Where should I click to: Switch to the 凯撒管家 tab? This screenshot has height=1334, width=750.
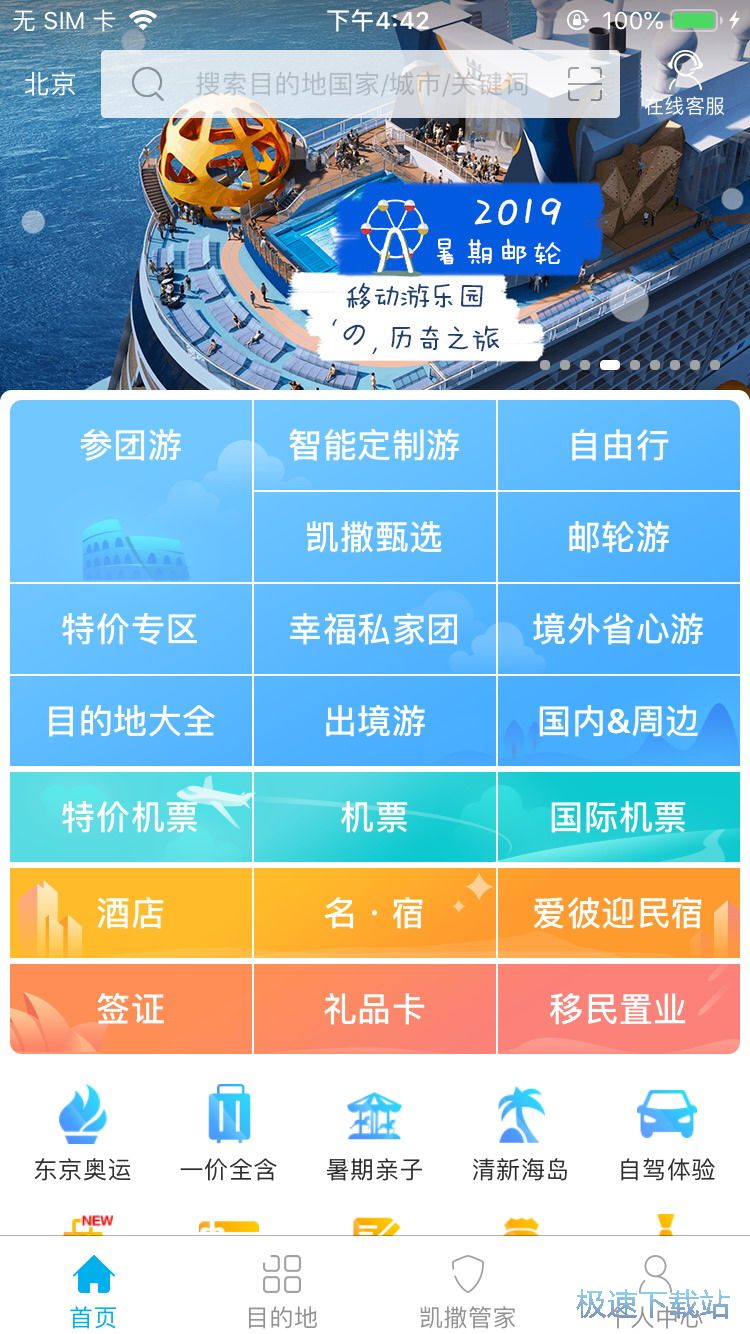coord(467,1290)
